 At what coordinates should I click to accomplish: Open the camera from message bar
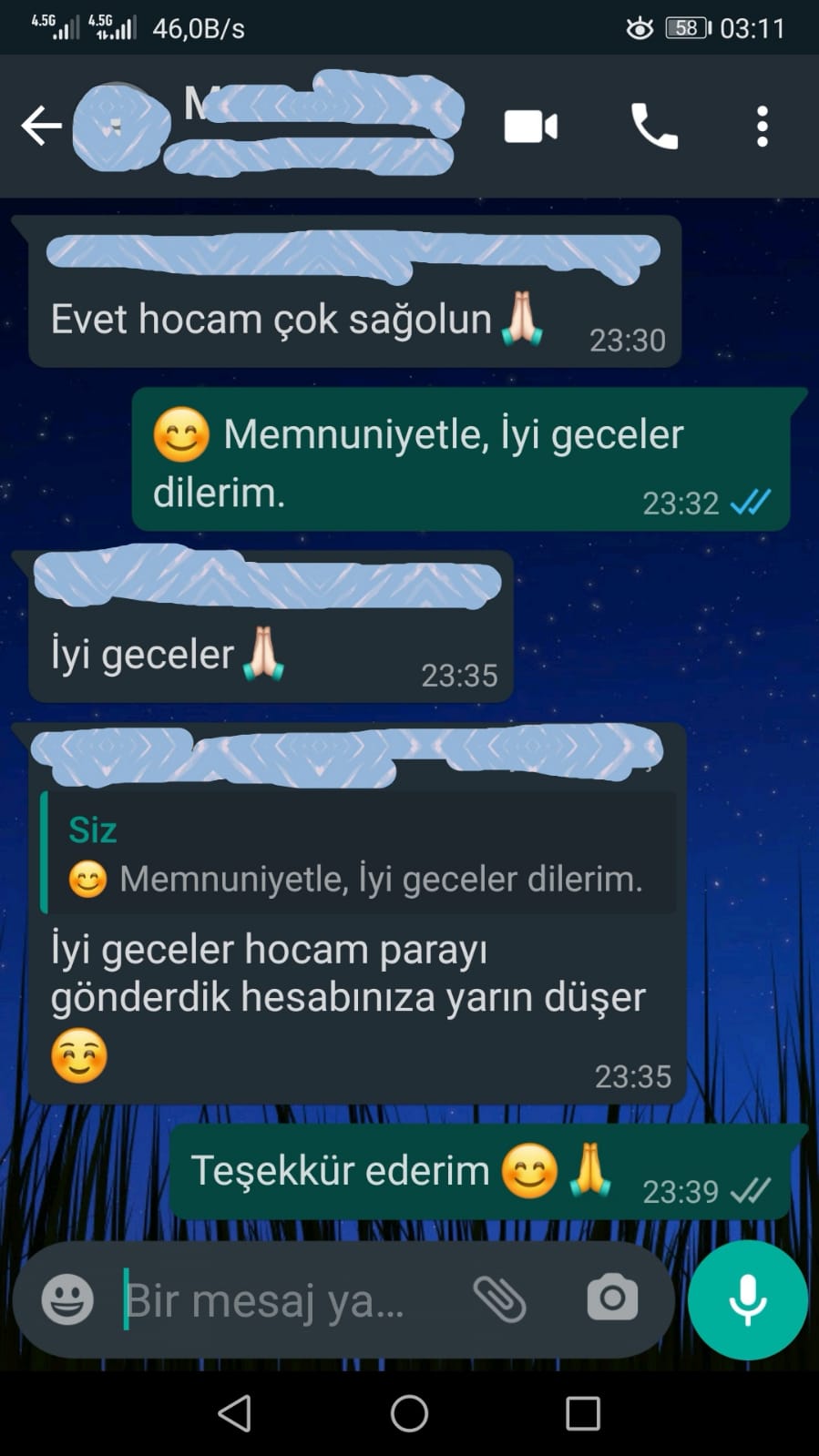(612, 1298)
